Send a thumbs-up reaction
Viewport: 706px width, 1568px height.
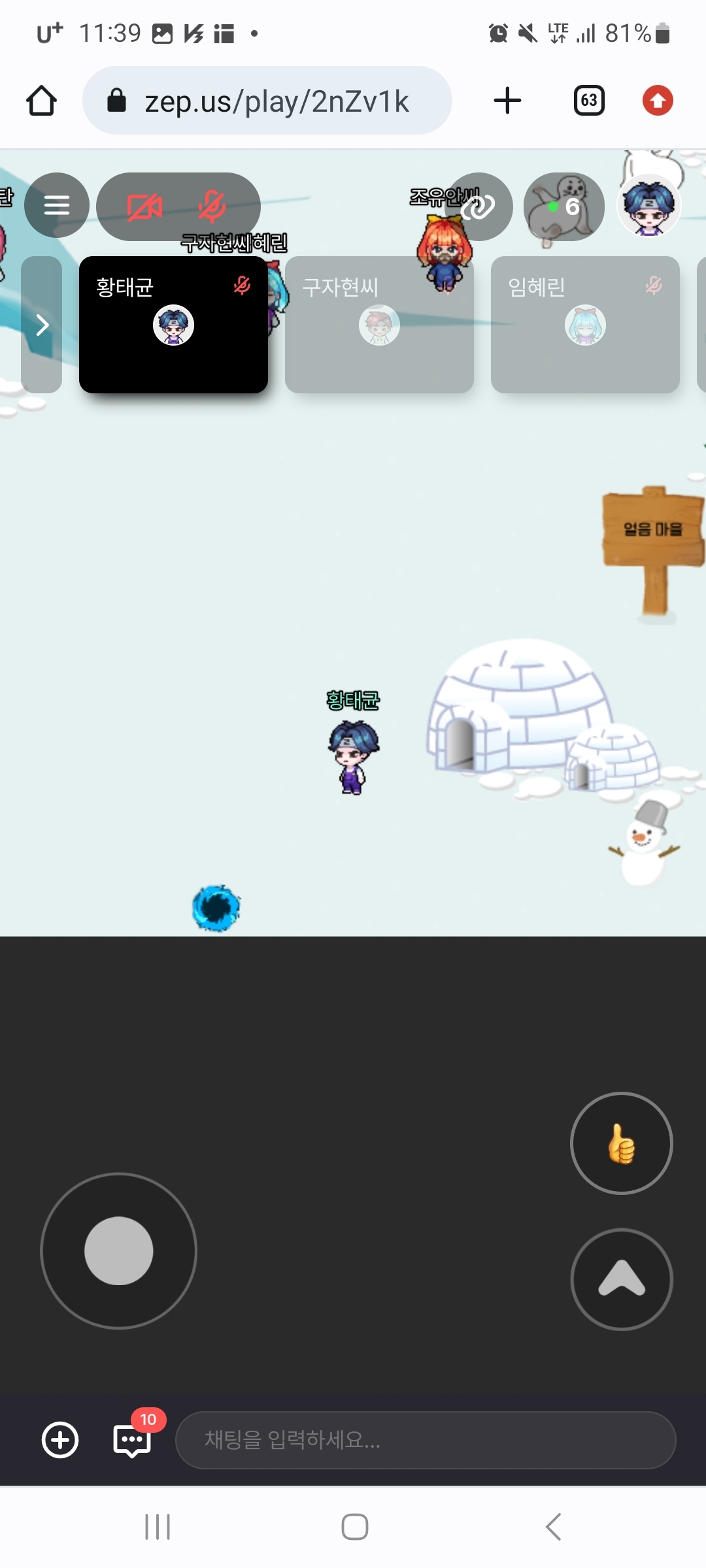621,1143
